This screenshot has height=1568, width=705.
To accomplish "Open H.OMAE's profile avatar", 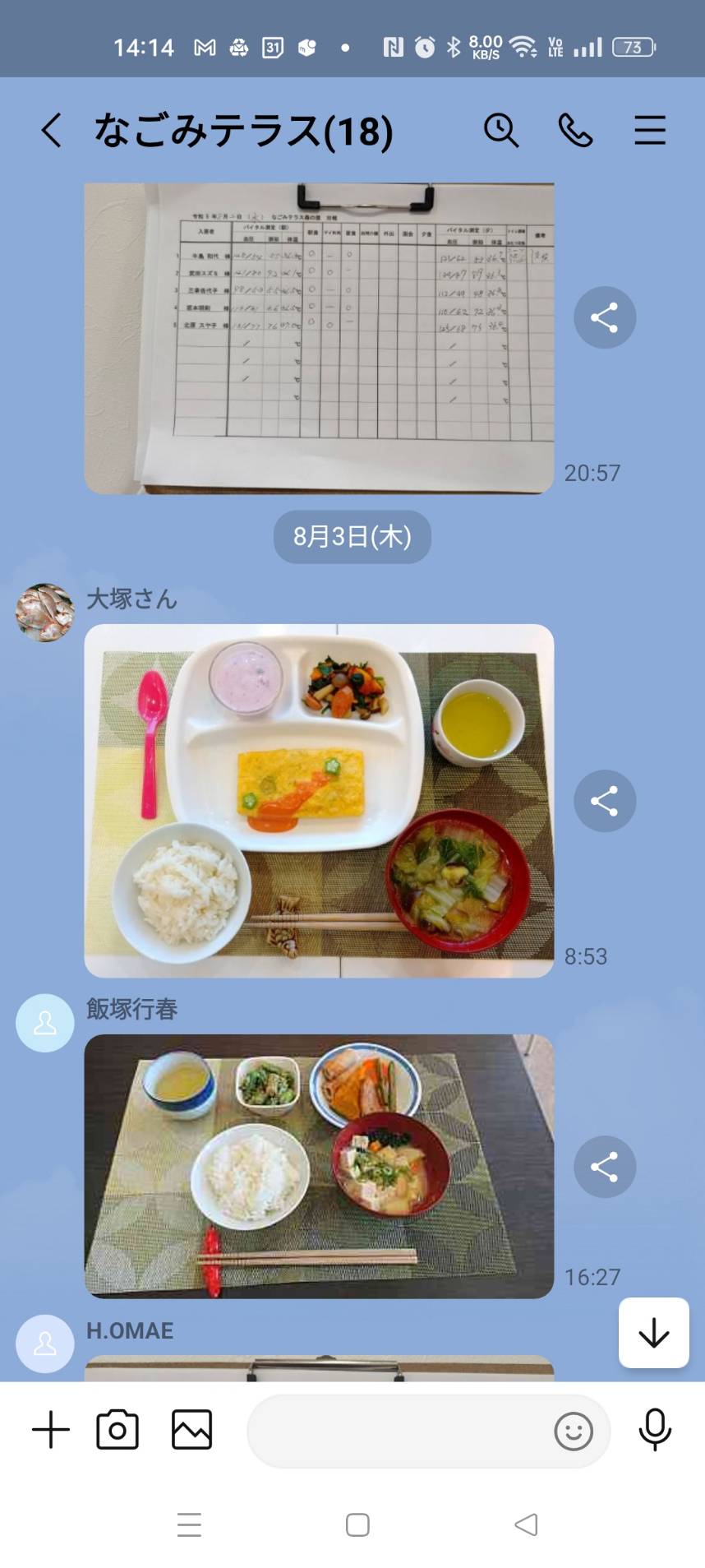I will [45, 1344].
